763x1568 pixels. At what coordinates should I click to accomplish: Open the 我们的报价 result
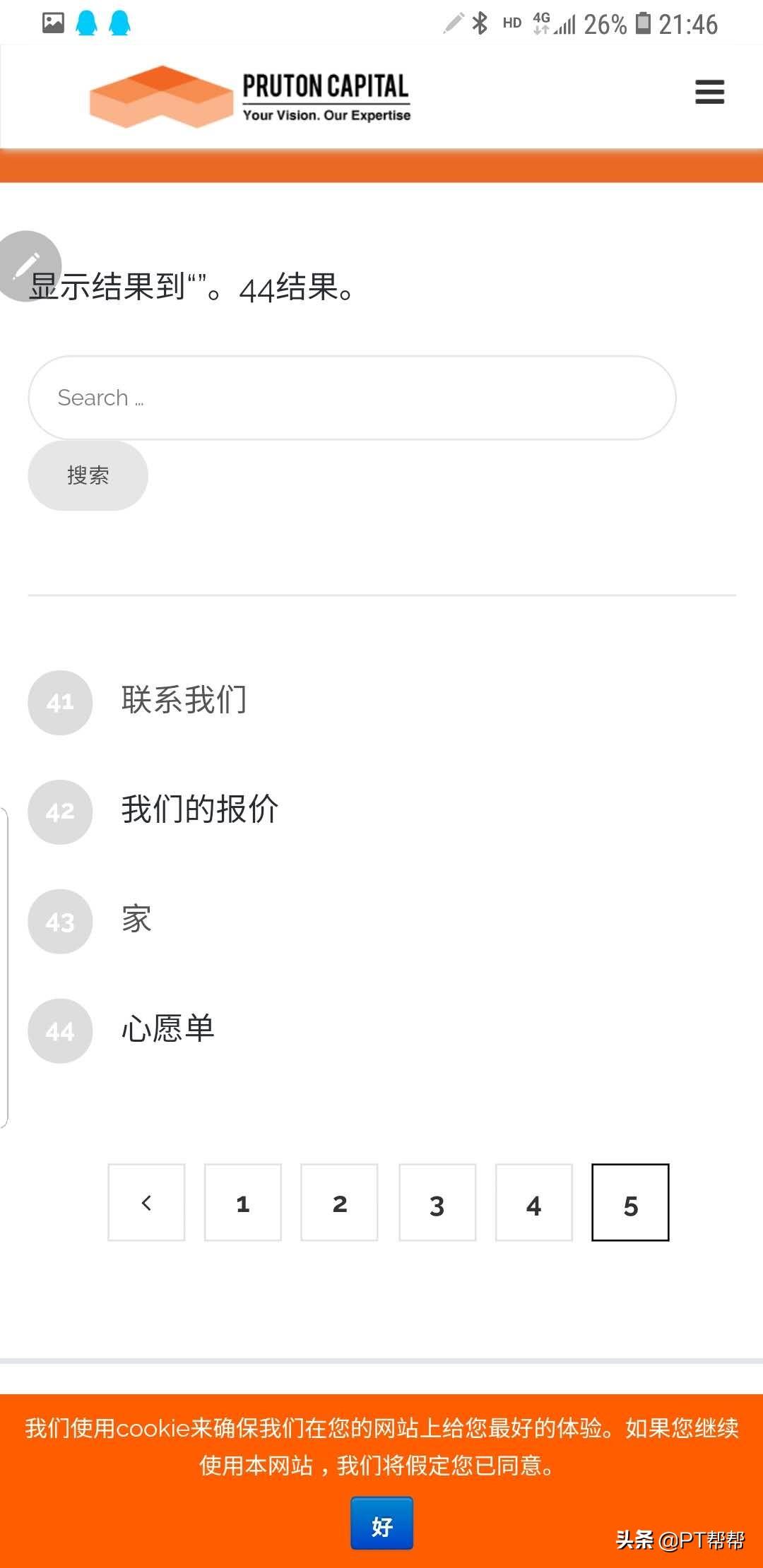200,809
